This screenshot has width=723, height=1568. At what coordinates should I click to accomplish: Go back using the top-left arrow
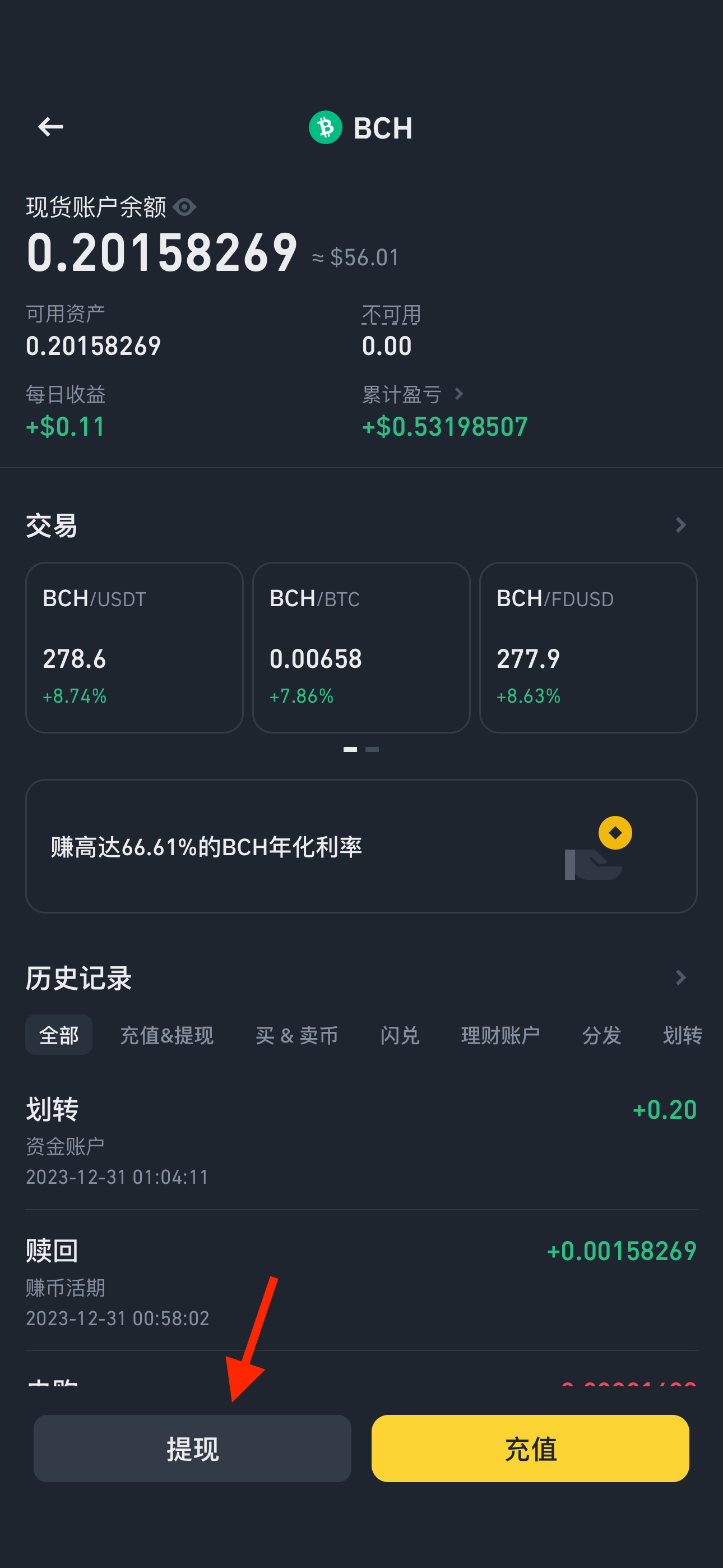[50, 127]
